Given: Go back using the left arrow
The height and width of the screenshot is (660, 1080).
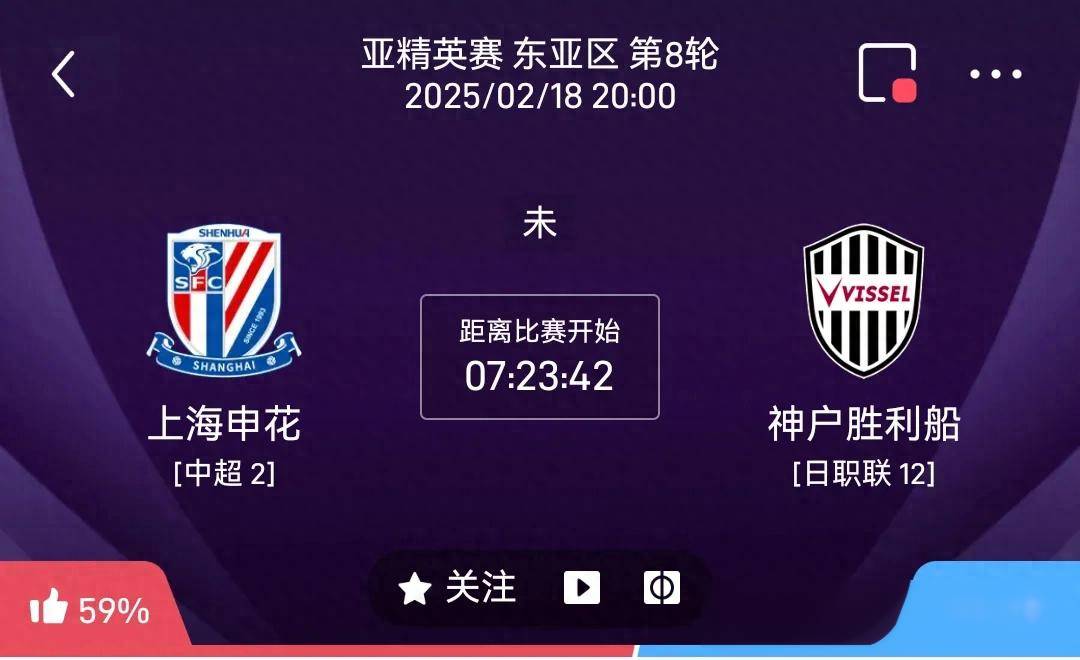Looking at the screenshot, I should click(x=64, y=75).
